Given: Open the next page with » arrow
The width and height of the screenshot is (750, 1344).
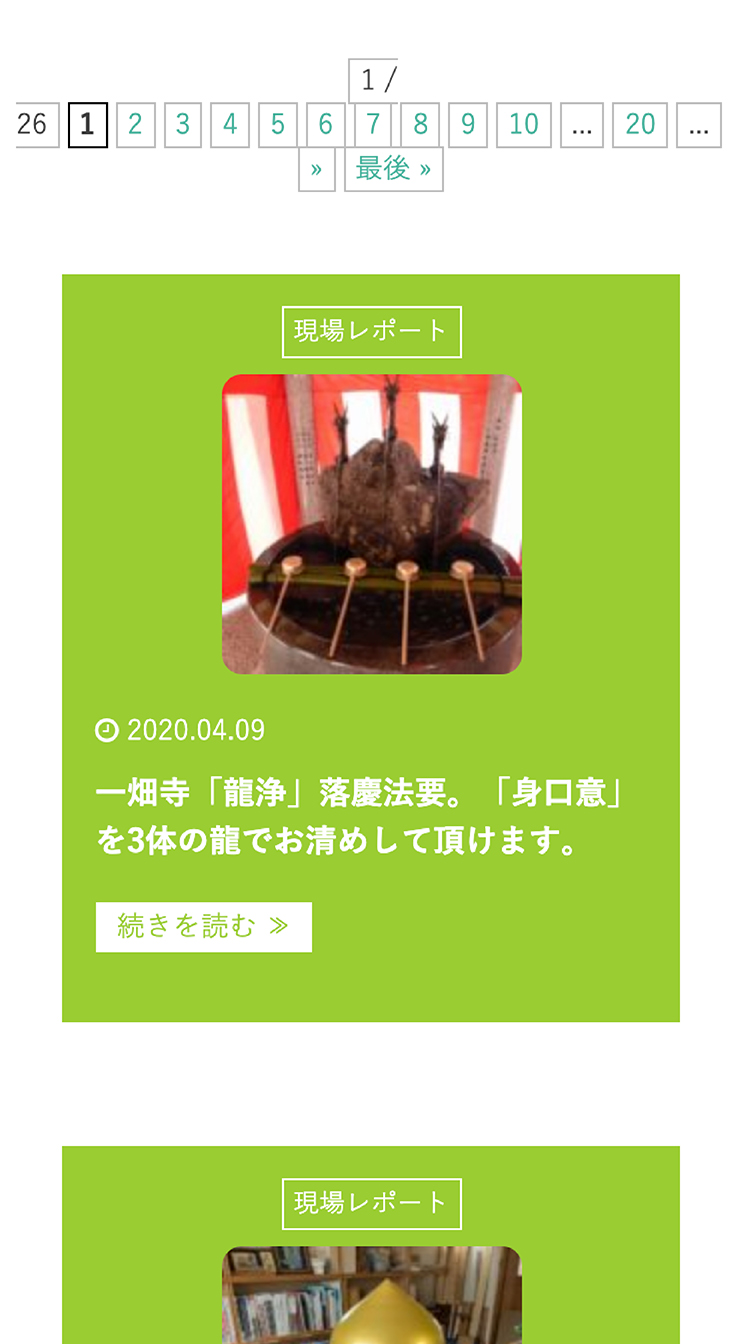Looking at the screenshot, I should pos(317,169).
